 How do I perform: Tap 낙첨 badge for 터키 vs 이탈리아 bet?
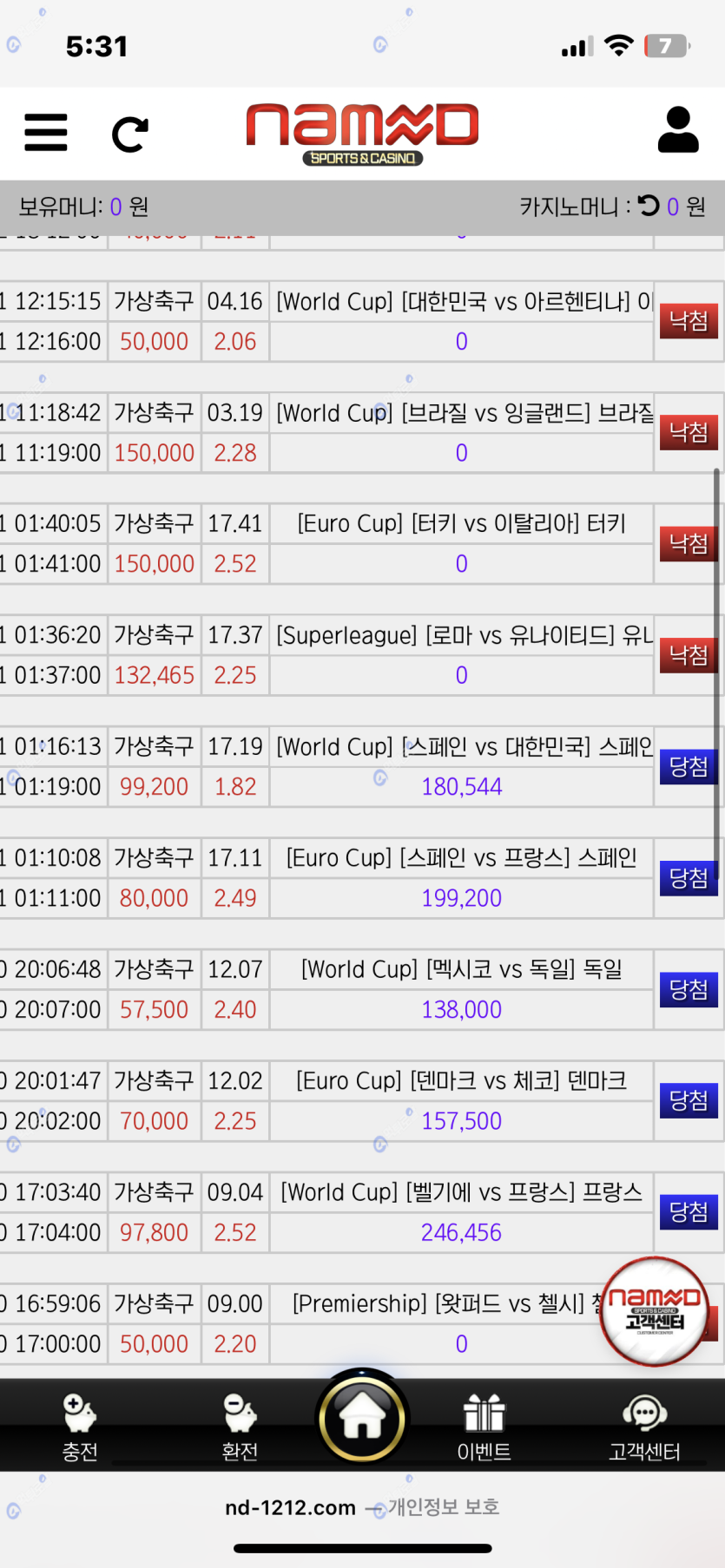click(x=689, y=544)
